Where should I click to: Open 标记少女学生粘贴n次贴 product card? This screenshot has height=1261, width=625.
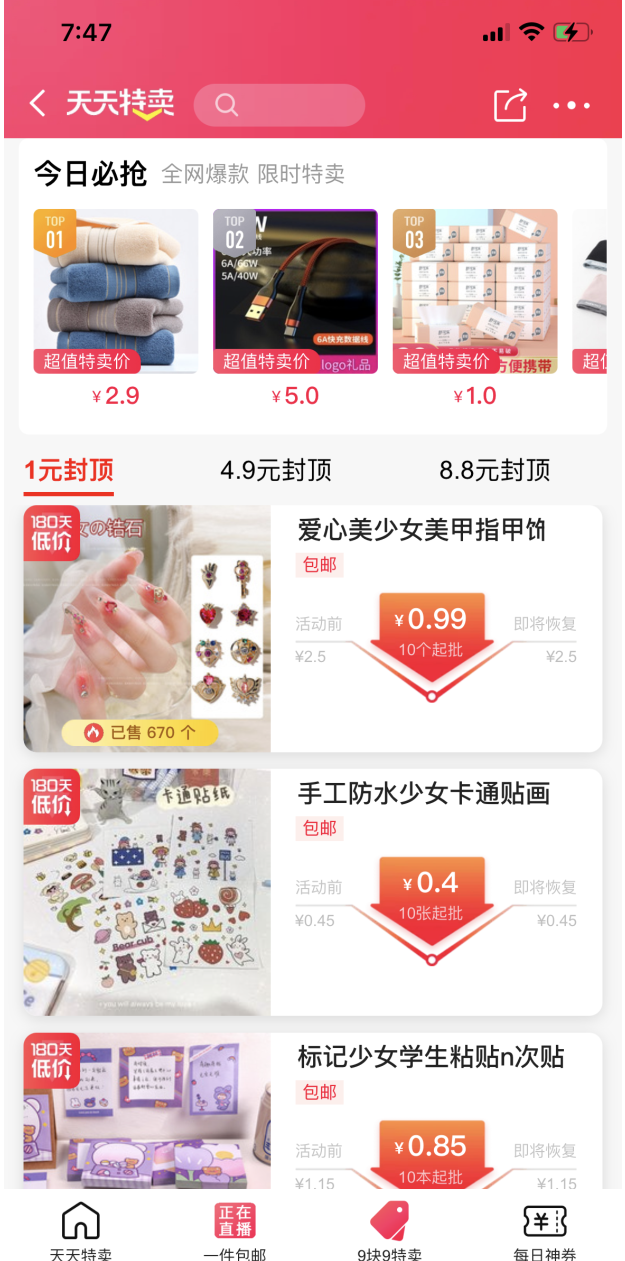(x=312, y=1110)
